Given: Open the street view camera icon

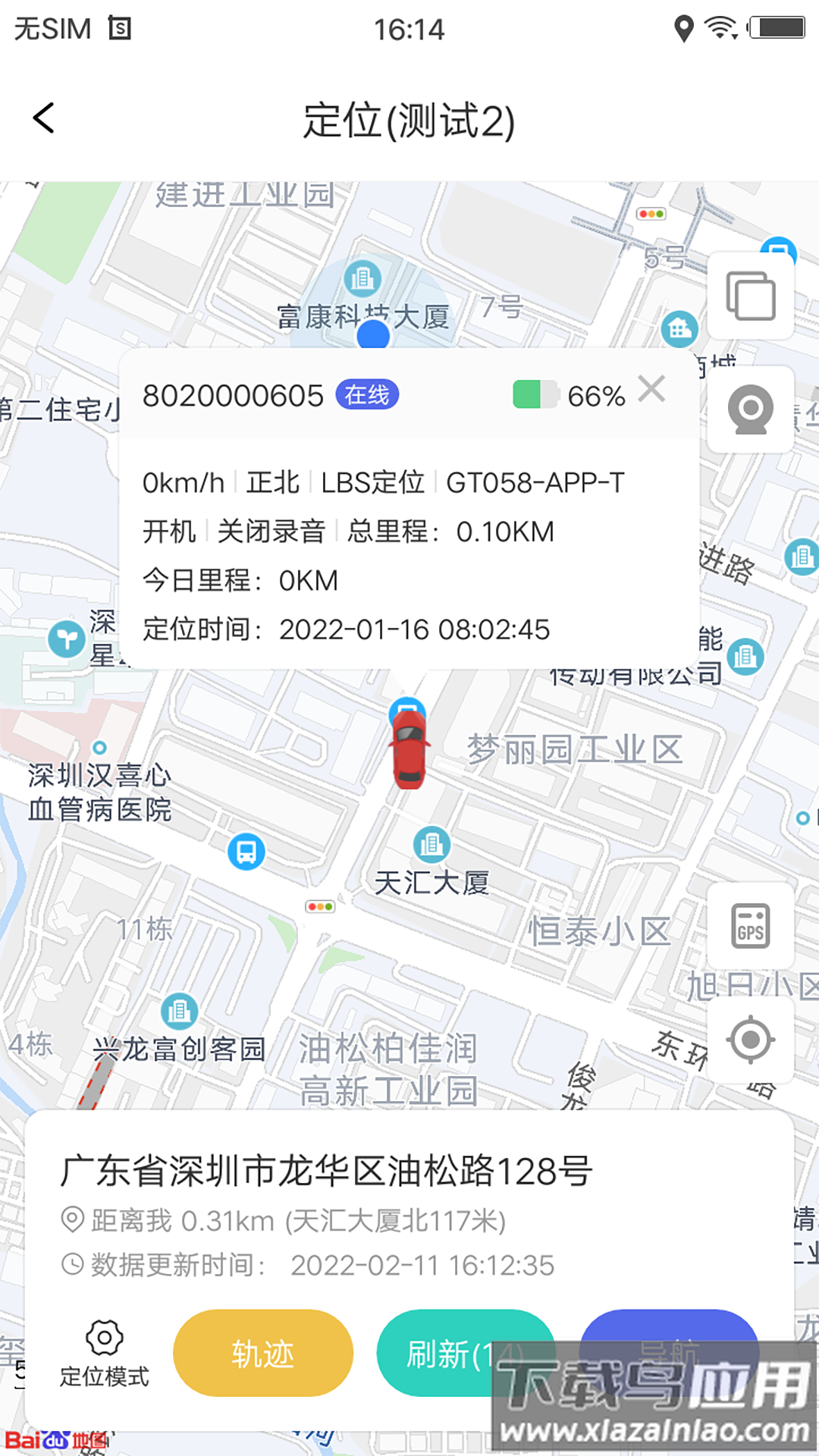Looking at the screenshot, I should (750, 409).
